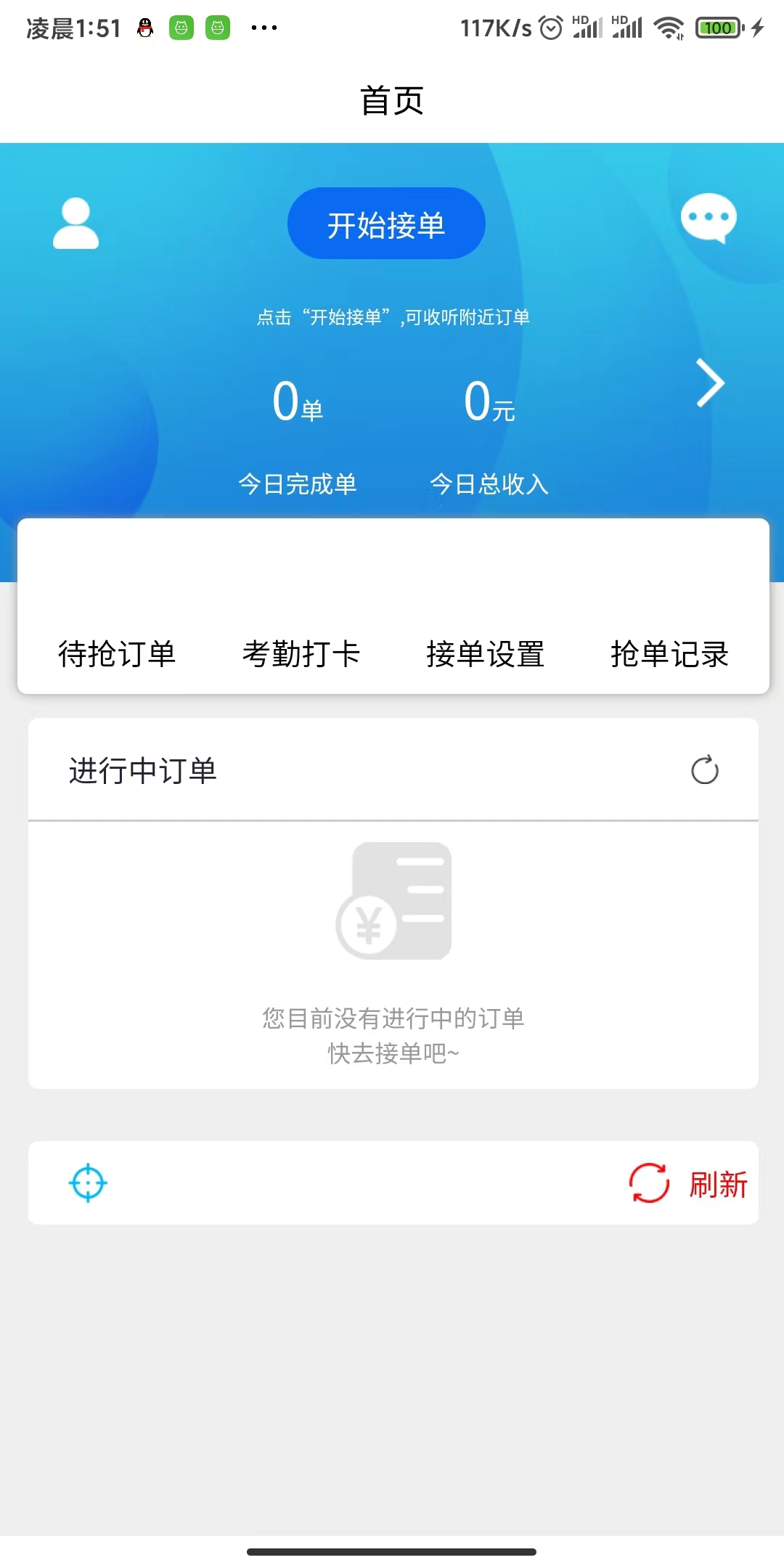Screen dimensions: 784x1568
Task: Open the messages chat bubble icon
Action: (709, 218)
